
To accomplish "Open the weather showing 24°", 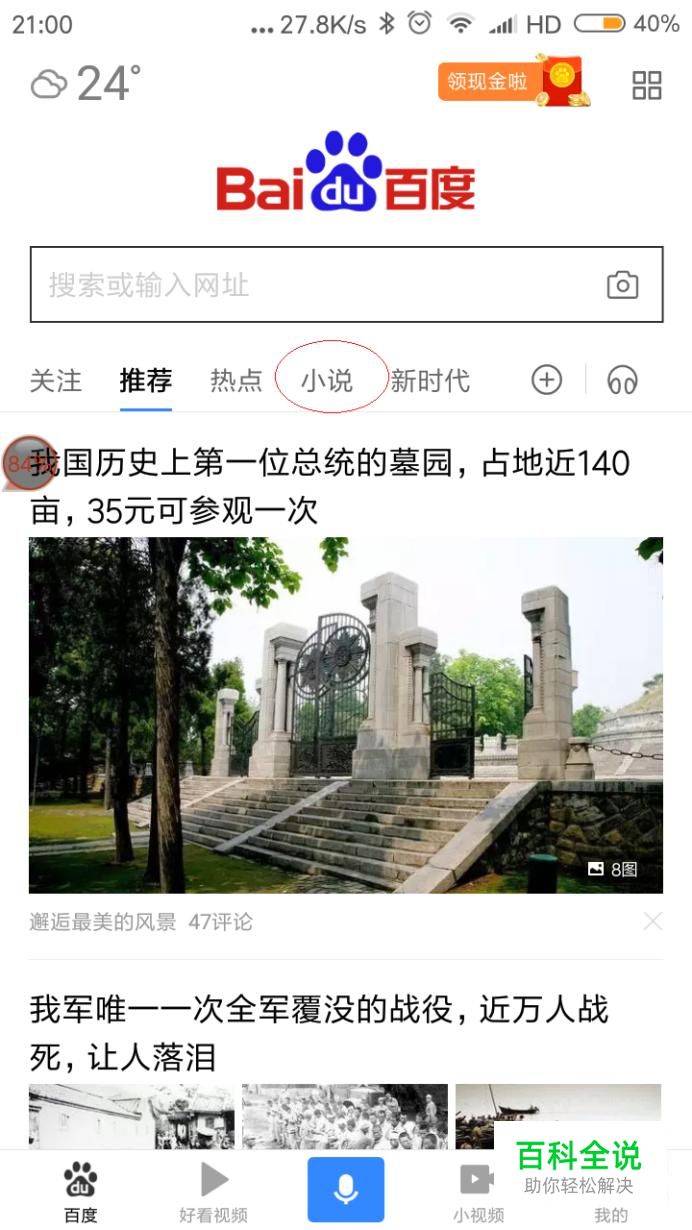I will (86, 84).
